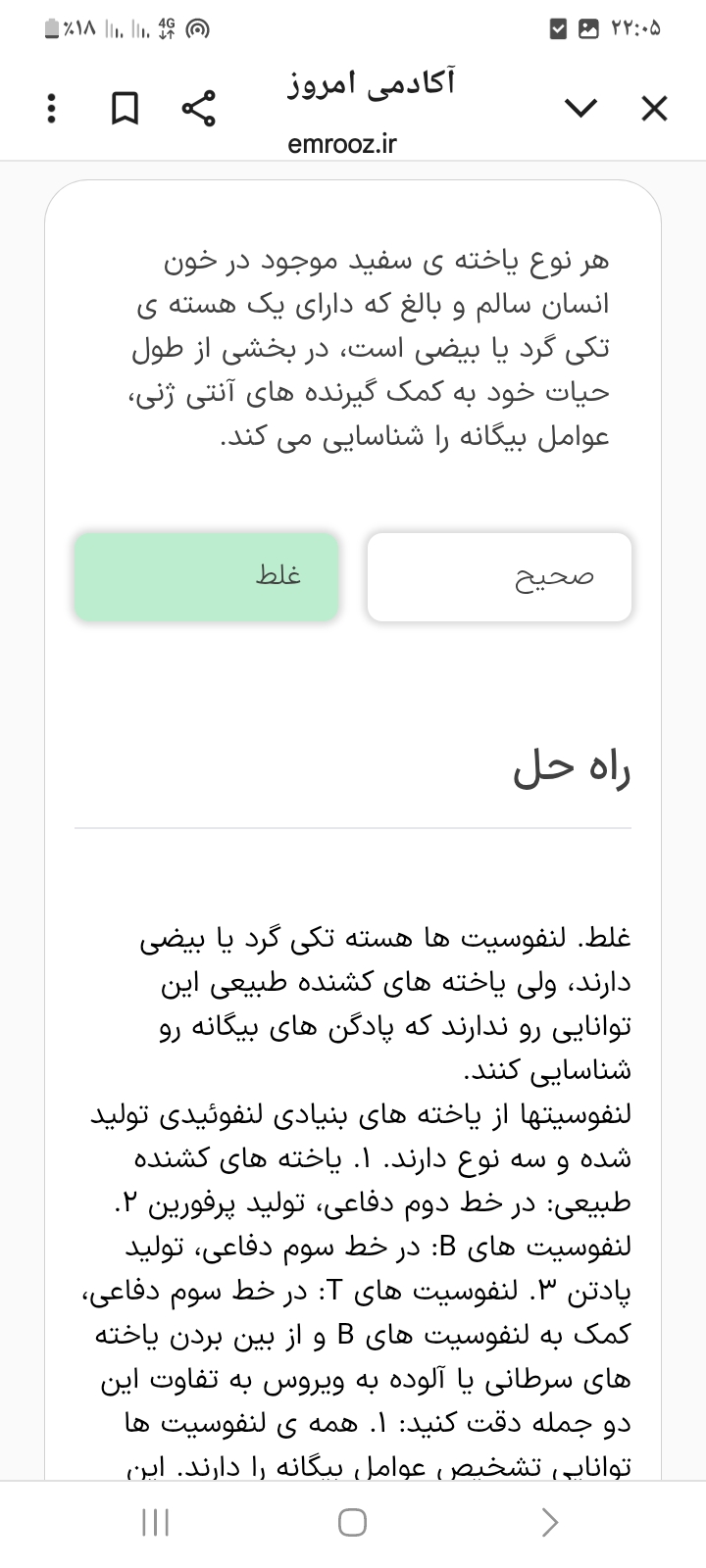706x1568 pixels.
Task: Bookmark this page
Action: tap(125, 109)
